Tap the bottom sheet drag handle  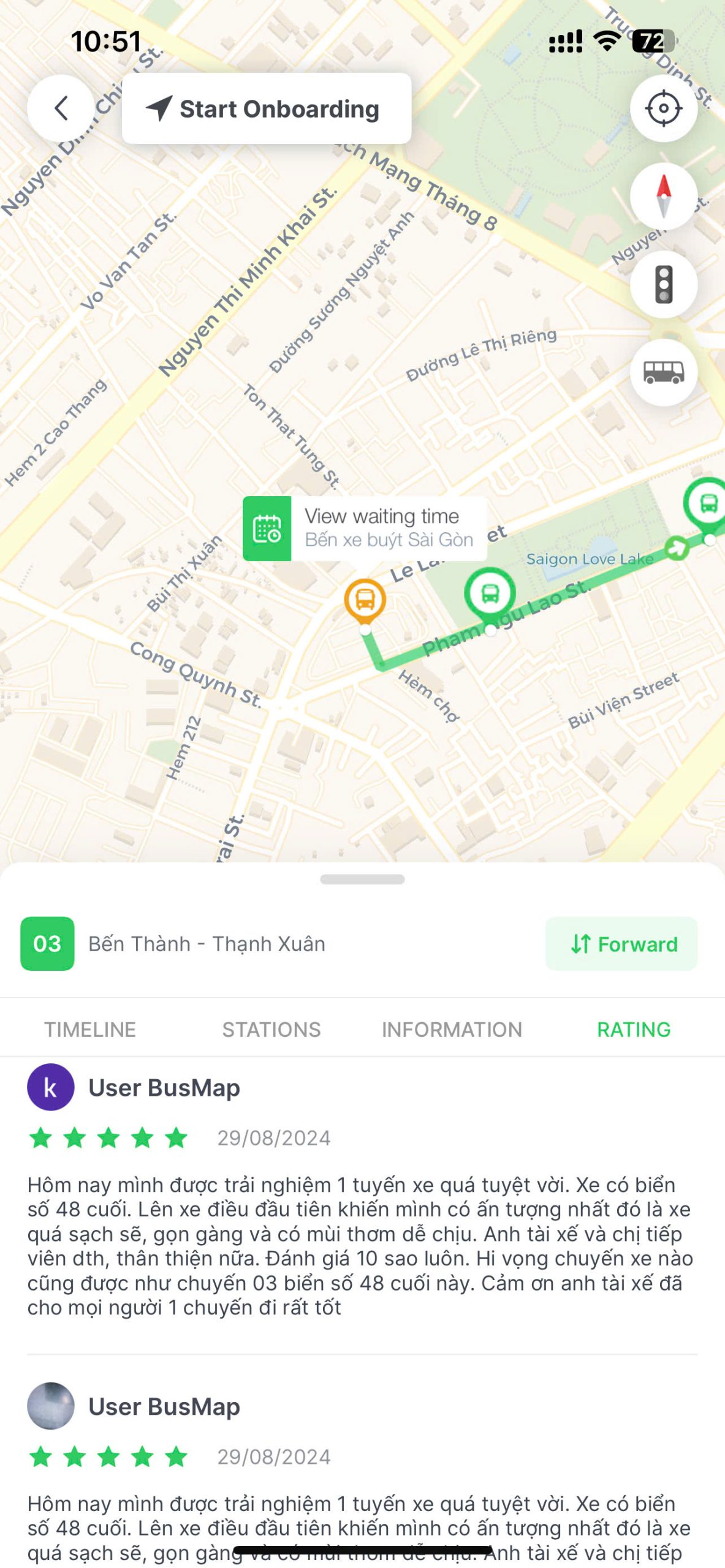pyautogui.click(x=362, y=880)
